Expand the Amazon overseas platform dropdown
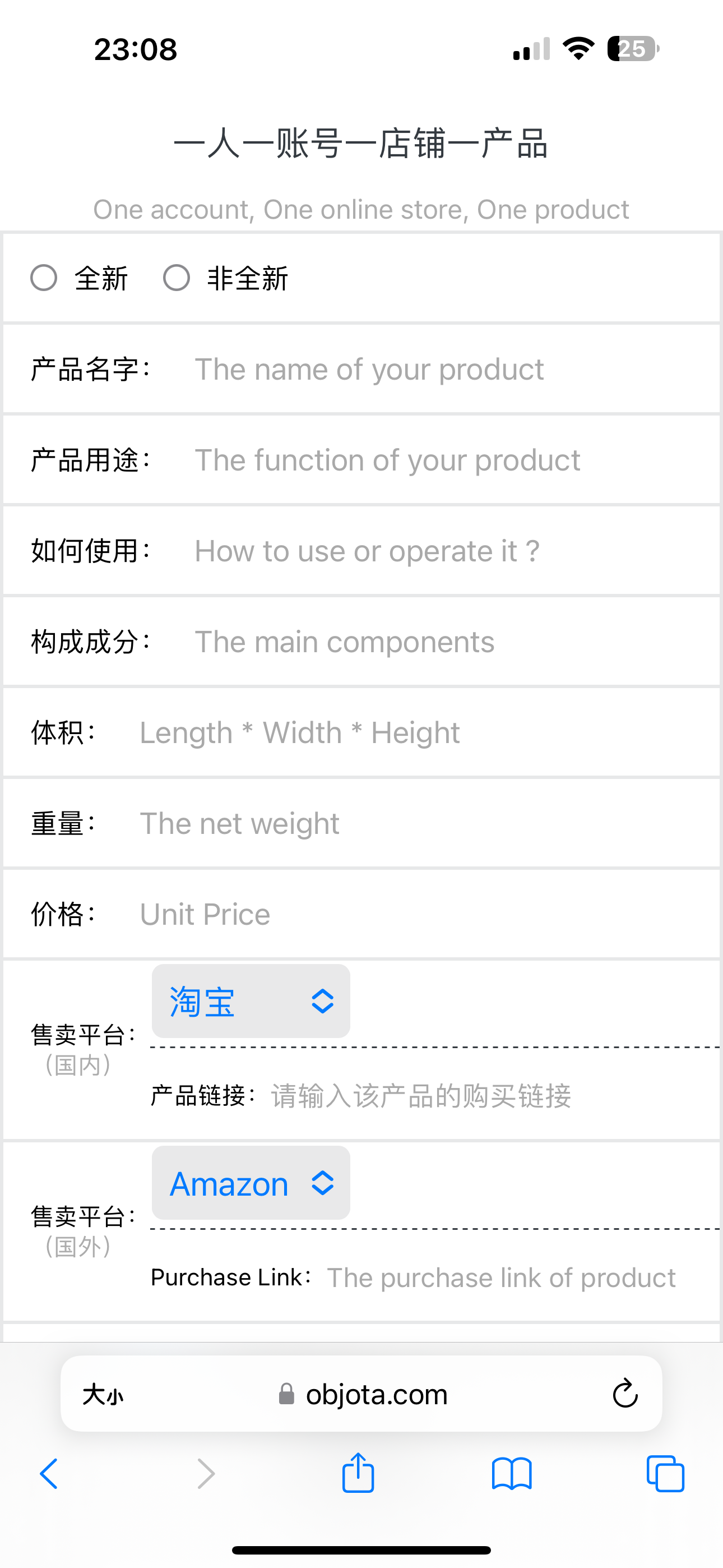The height and width of the screenshot is (1568, 723). tap(251, 1183)
